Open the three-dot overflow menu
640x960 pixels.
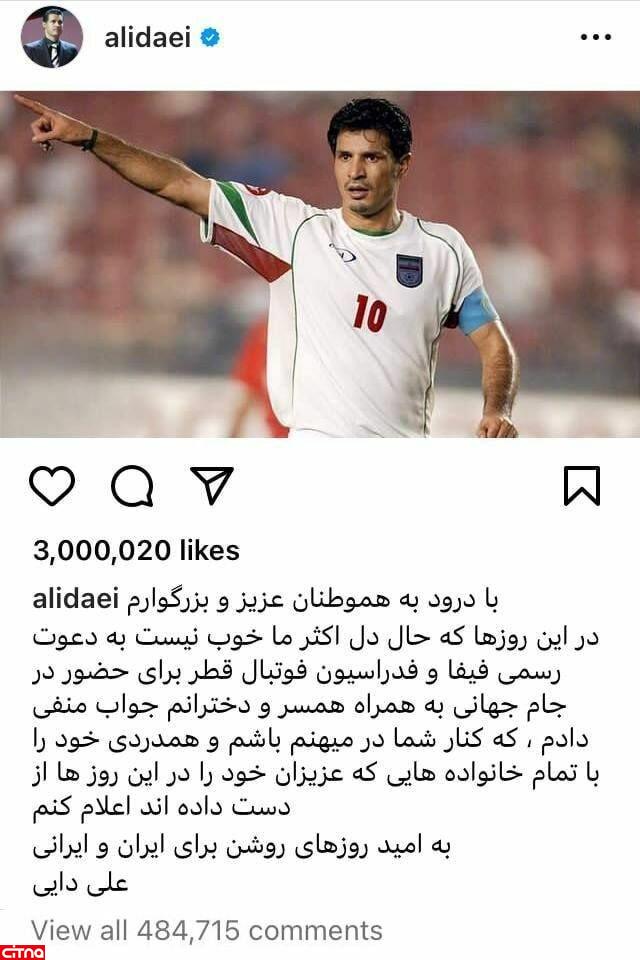[x=595, y=38]
